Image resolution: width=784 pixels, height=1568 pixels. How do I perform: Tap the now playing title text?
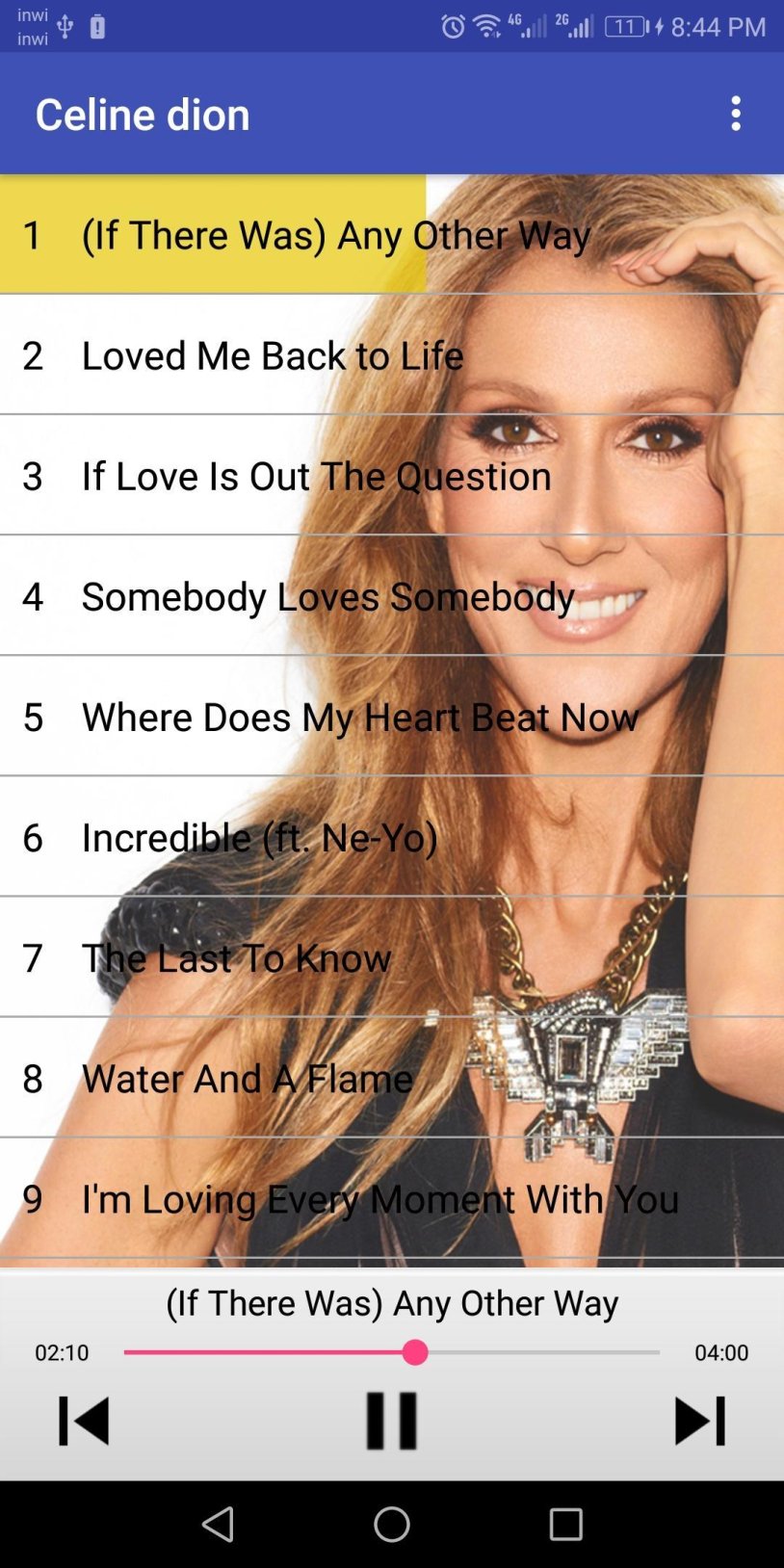[x=392, y=1302]
